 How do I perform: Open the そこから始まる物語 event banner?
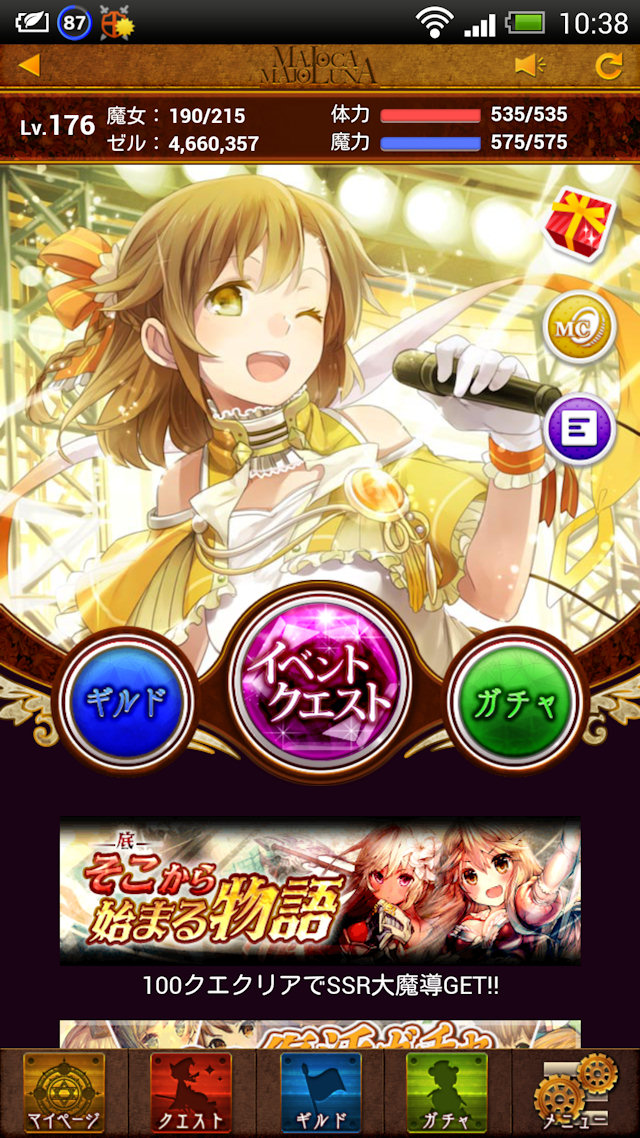(x=320, y=891)
